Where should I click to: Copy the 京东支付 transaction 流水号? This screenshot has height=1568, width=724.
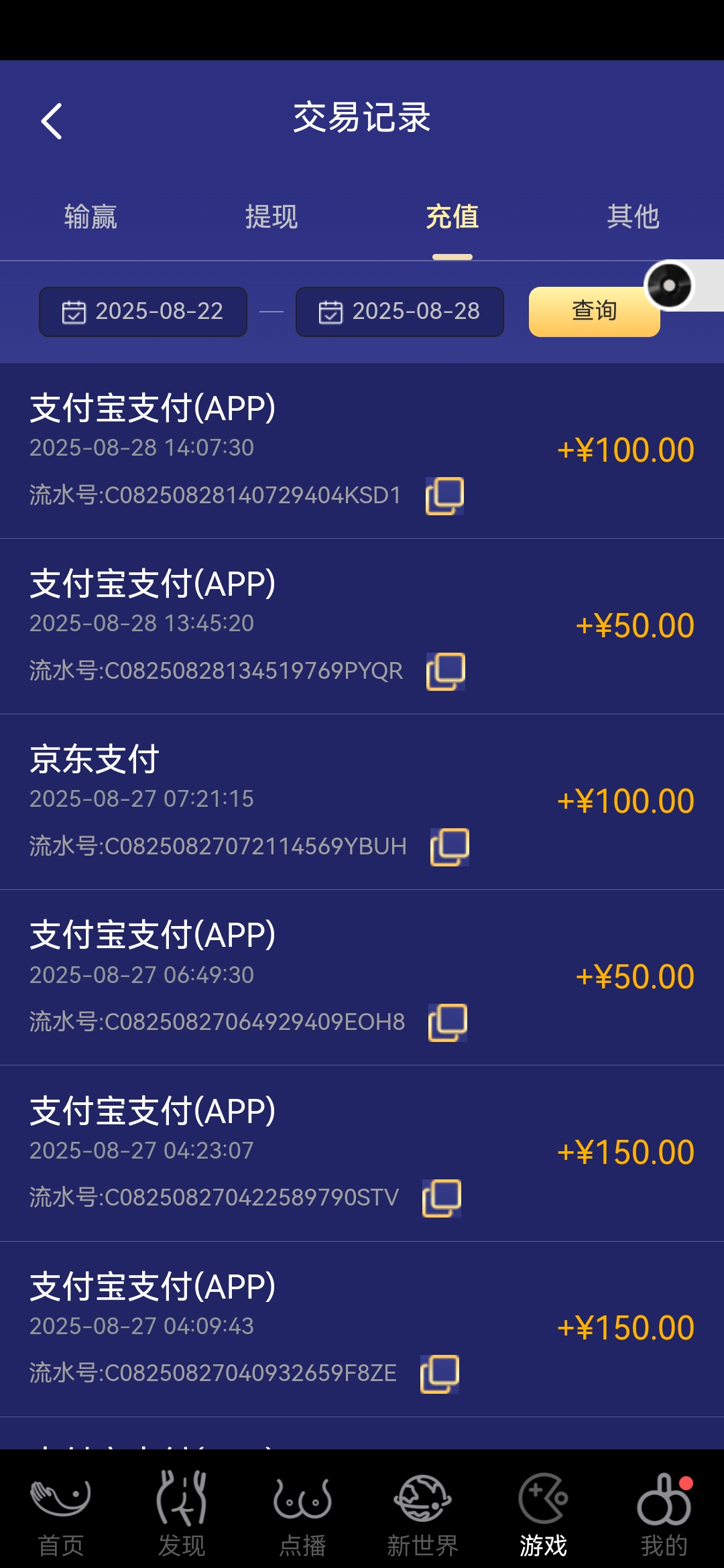[450, 847]
